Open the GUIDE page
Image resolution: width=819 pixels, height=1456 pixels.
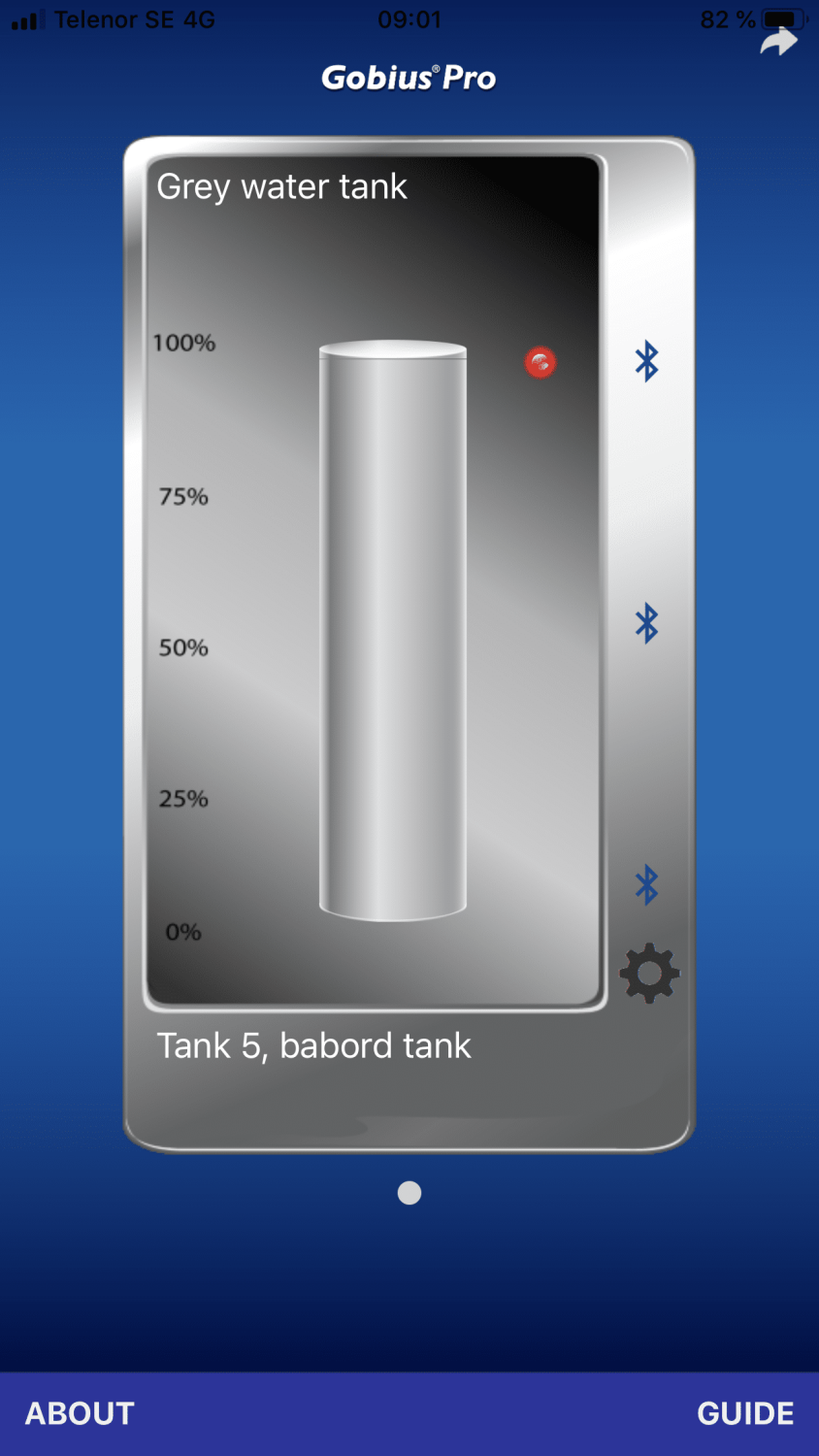(x=745, y=1413)
